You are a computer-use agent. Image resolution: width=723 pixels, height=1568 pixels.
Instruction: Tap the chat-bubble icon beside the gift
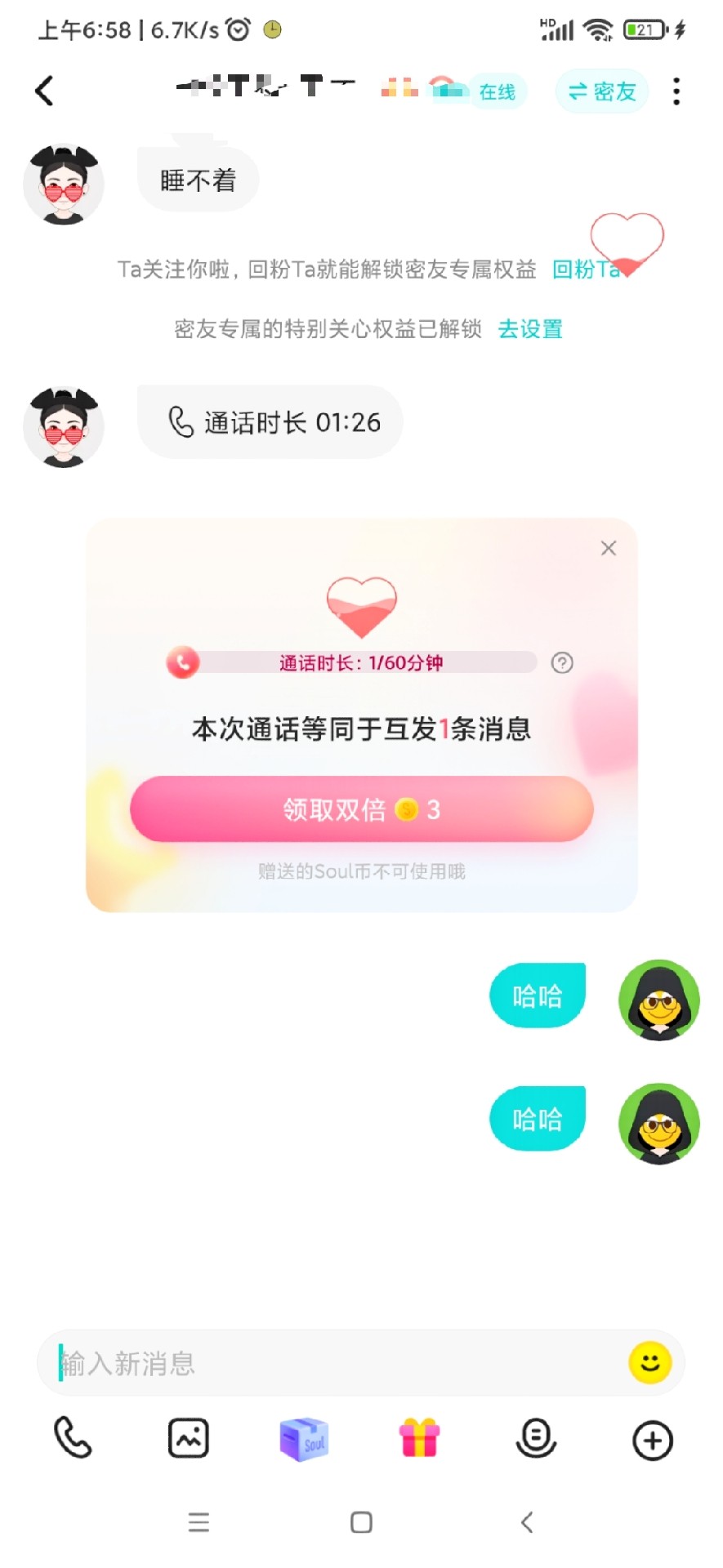tap(536, 1438)
